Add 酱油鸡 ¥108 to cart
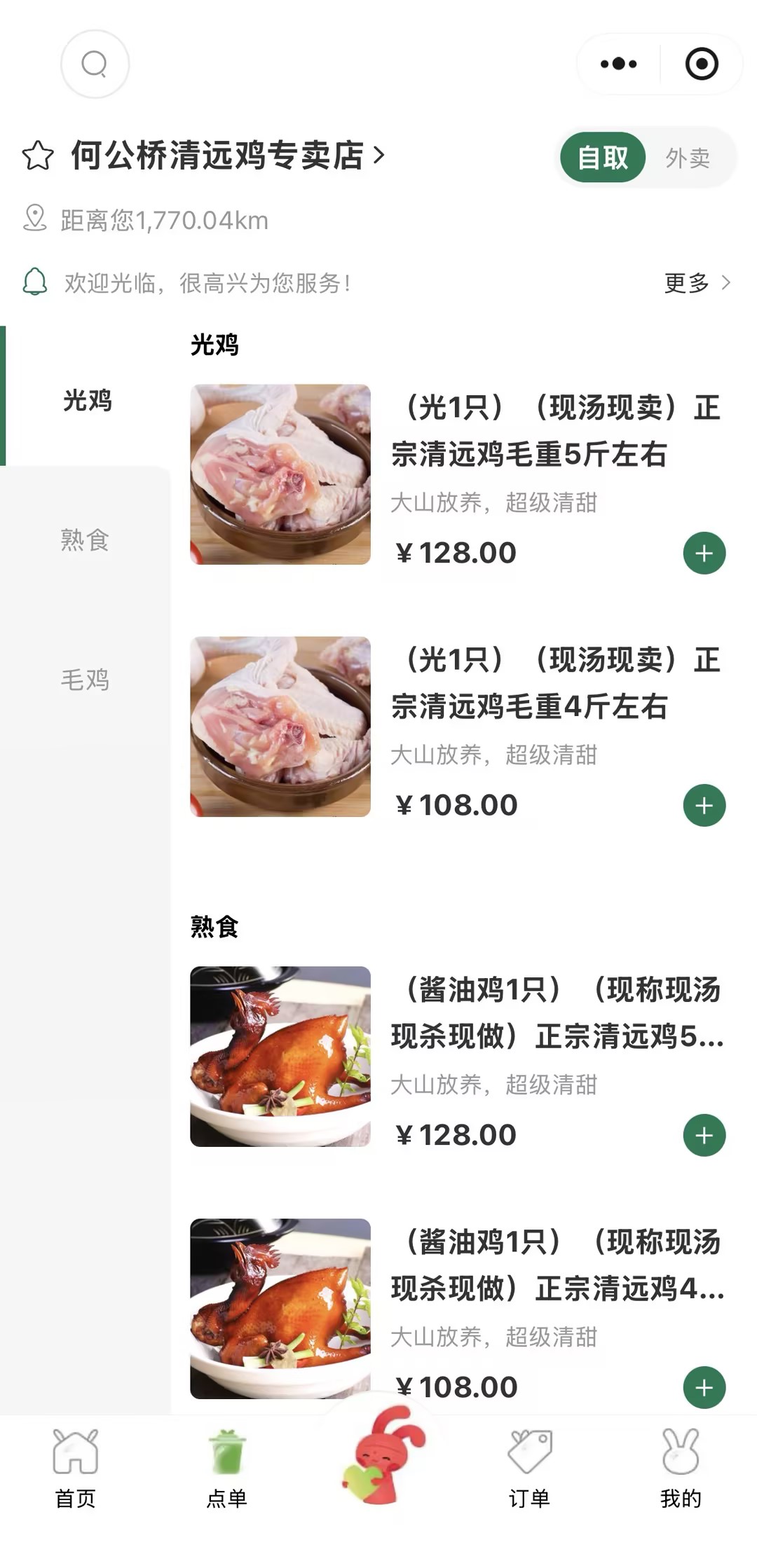 tap(704, 1388)
